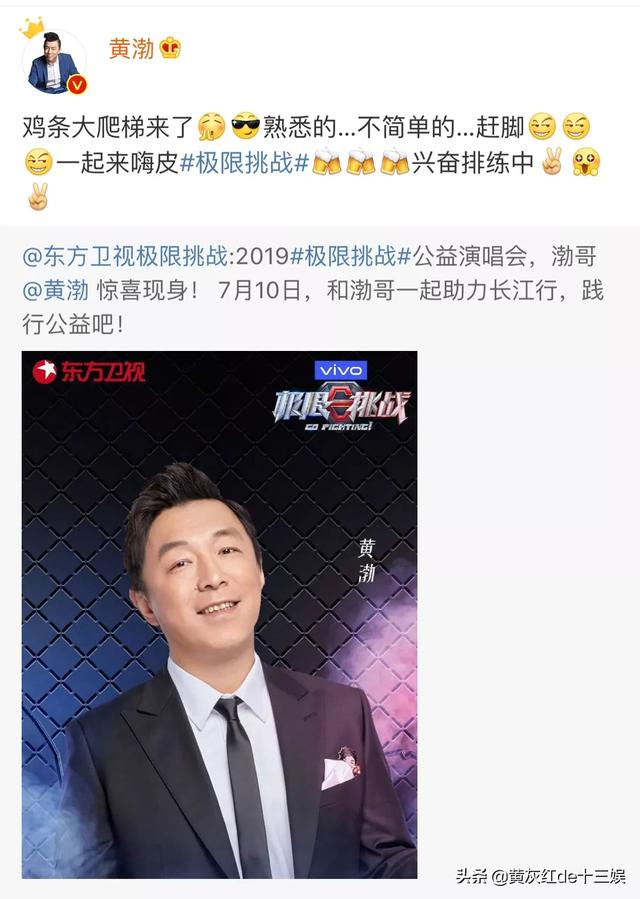Open the @东方卫视极限挑战 account link
The image size is (640, 899).
(124, 257)
